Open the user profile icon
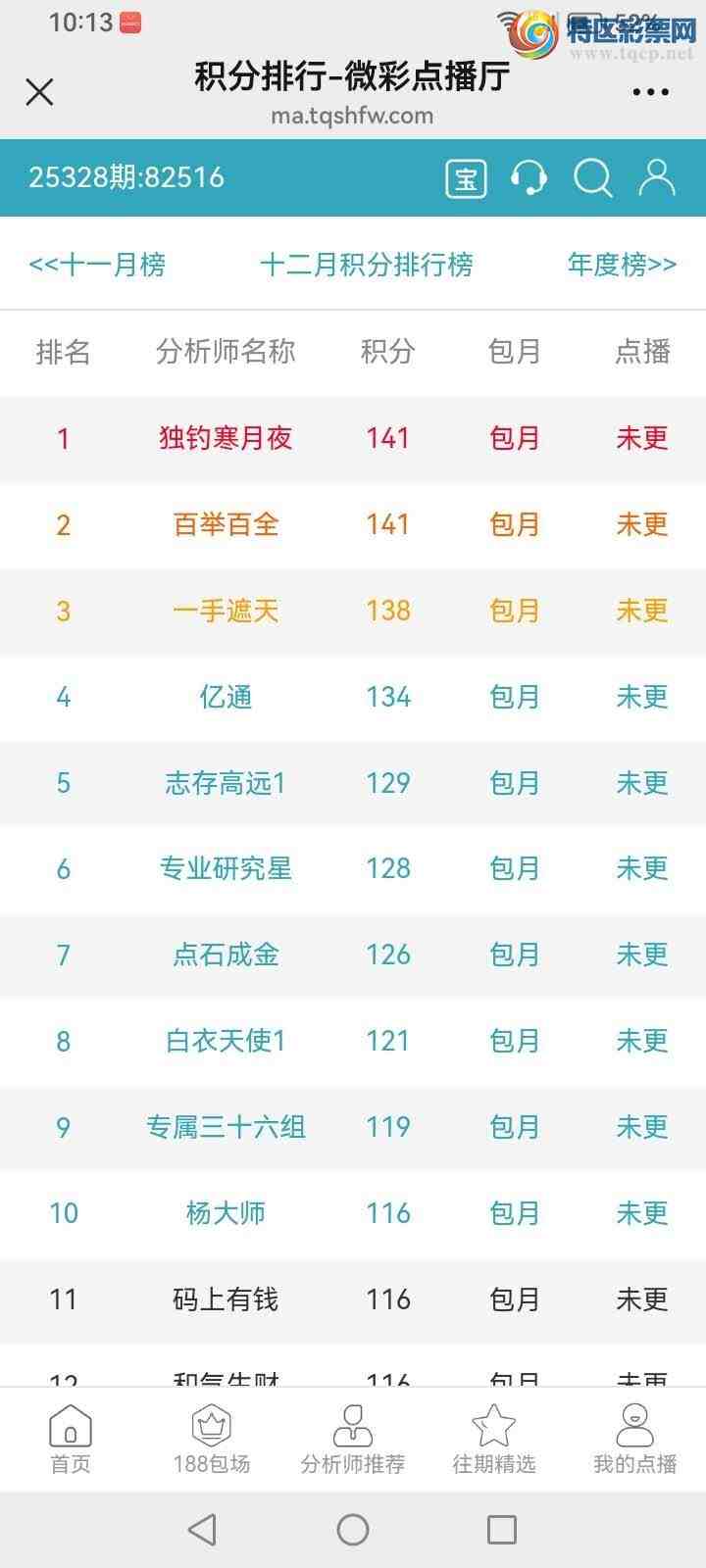This screenshot has width=706, height=1568. pyautogui.click(x=656, y=178)
